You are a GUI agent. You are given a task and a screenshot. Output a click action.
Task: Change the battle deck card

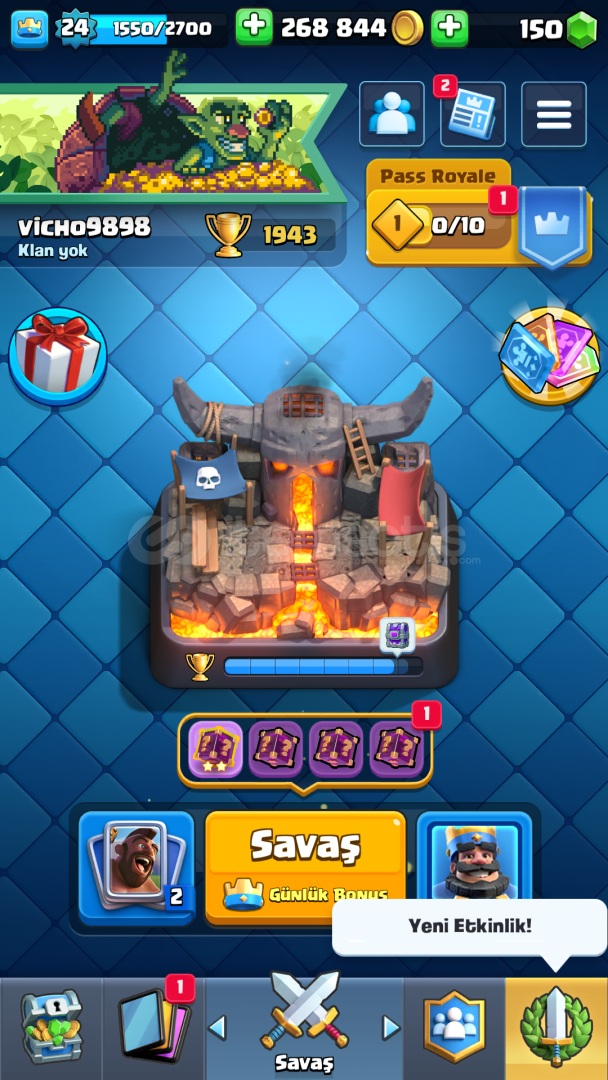point(136,866)
